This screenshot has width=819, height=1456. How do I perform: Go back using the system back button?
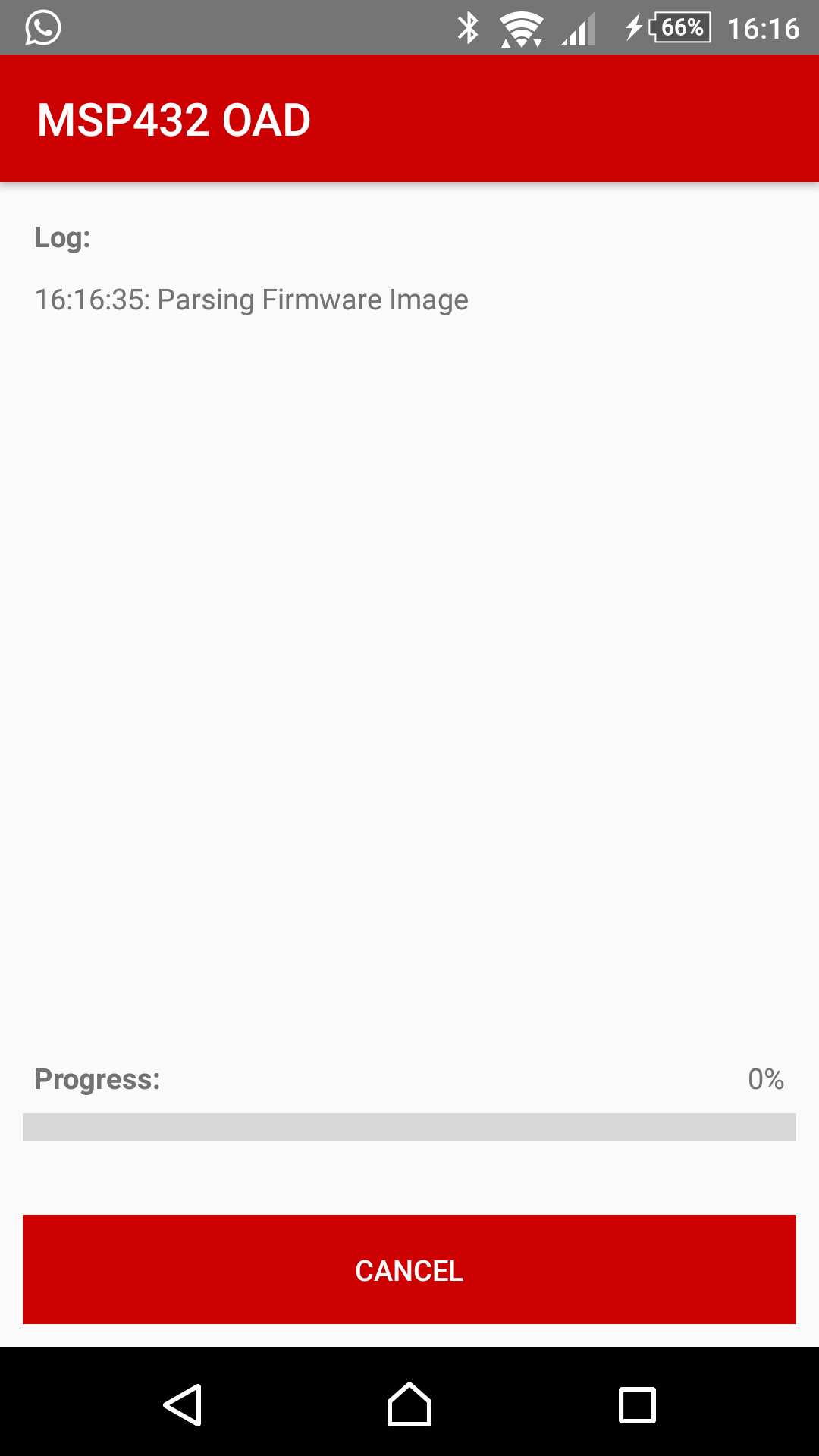click(183, 1404)
